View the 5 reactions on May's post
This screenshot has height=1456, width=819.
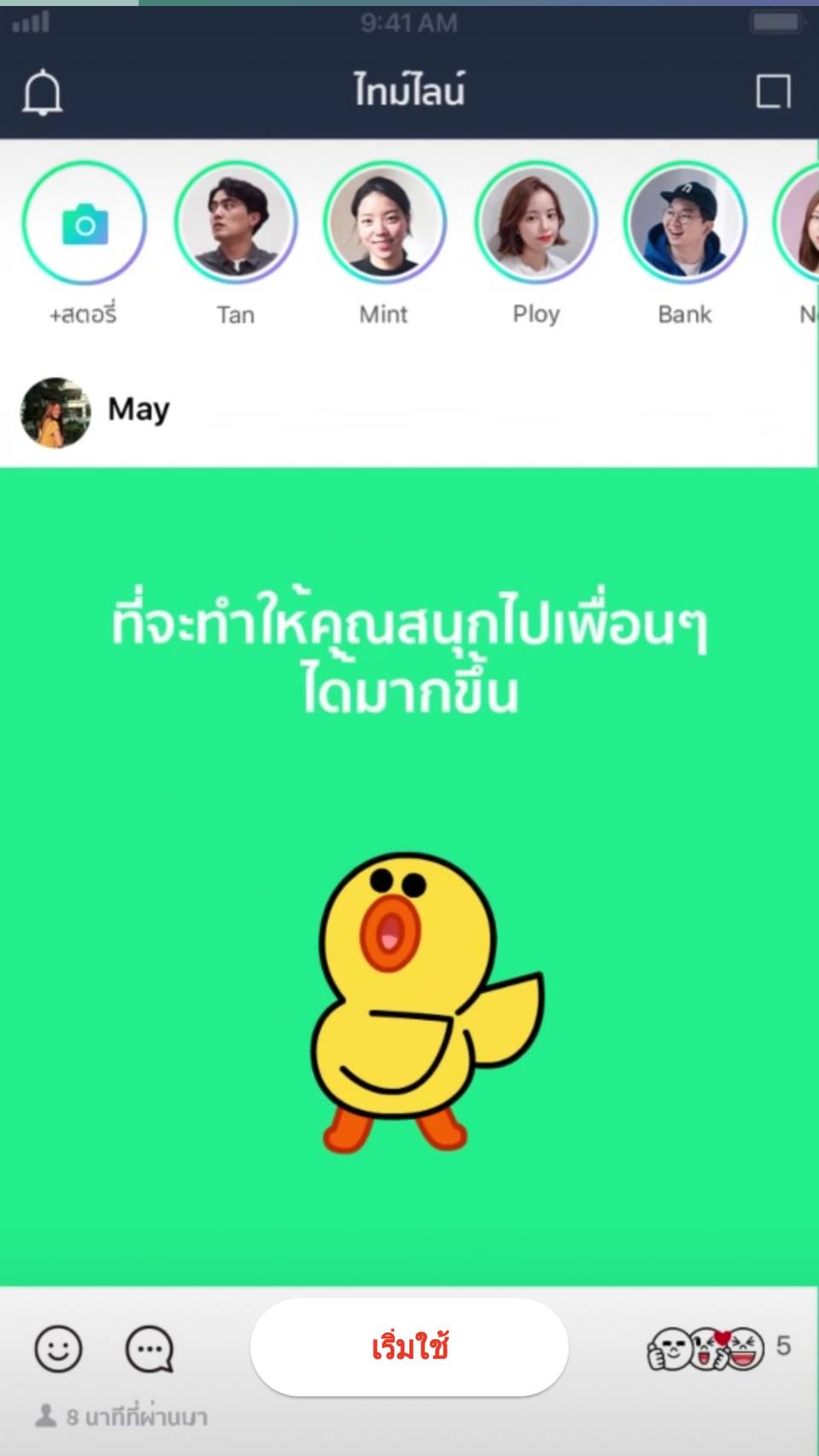718,1348
